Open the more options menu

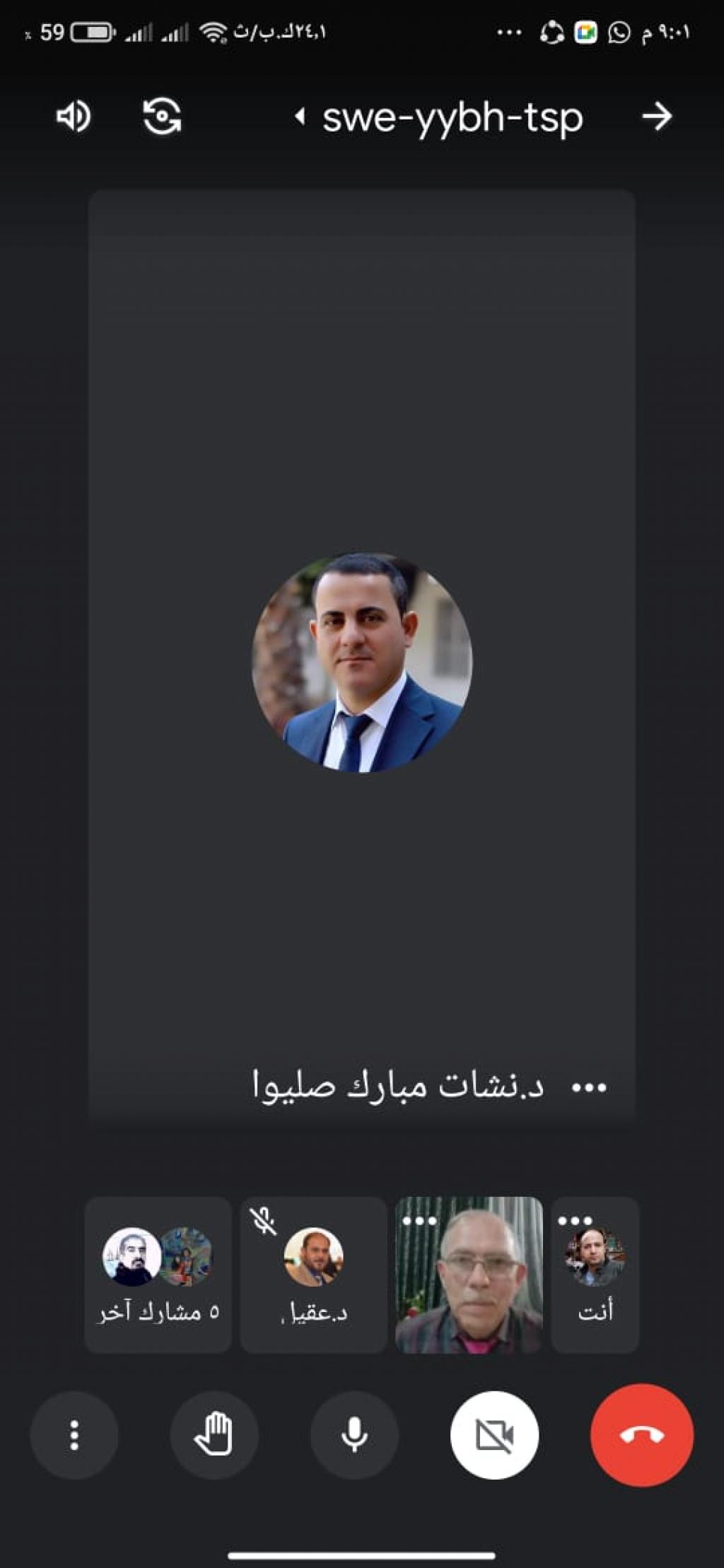[74, 1435]
